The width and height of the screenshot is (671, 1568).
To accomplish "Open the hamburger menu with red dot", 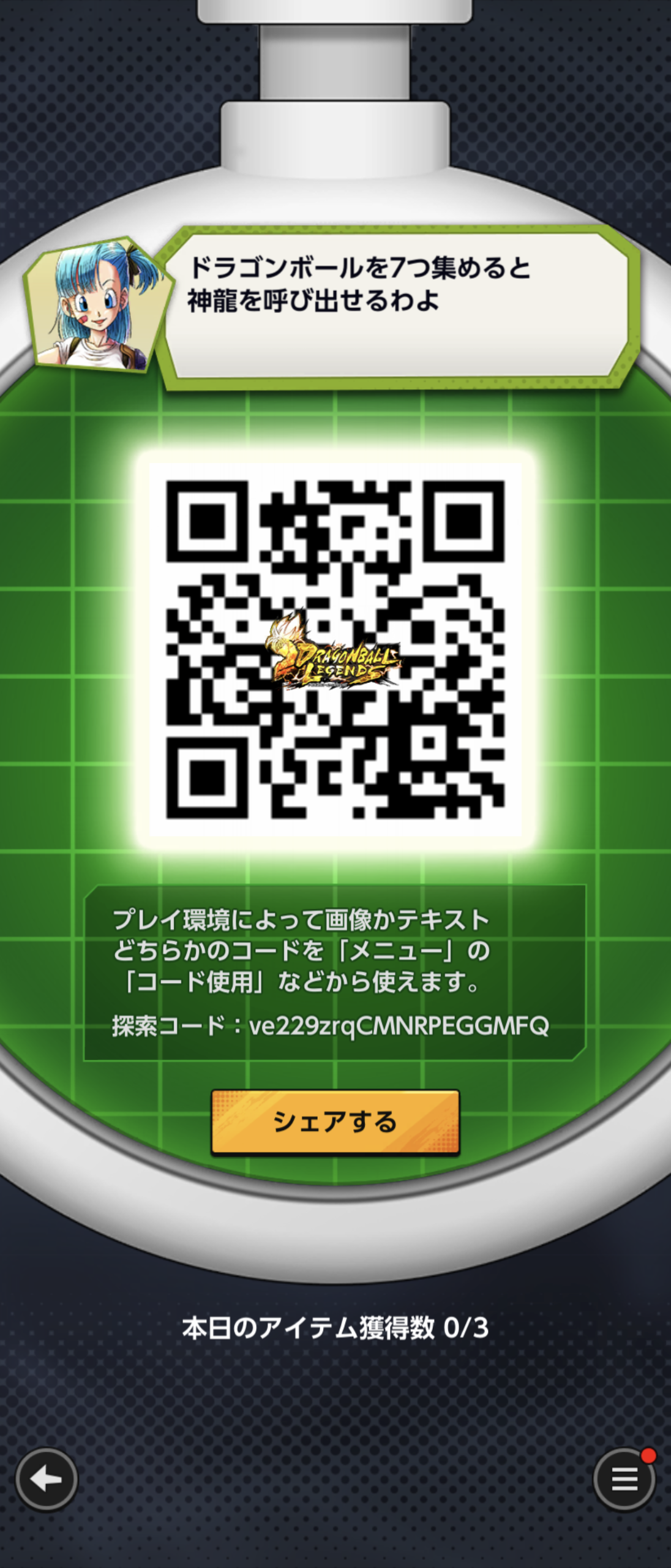I will click(624, 1480).
